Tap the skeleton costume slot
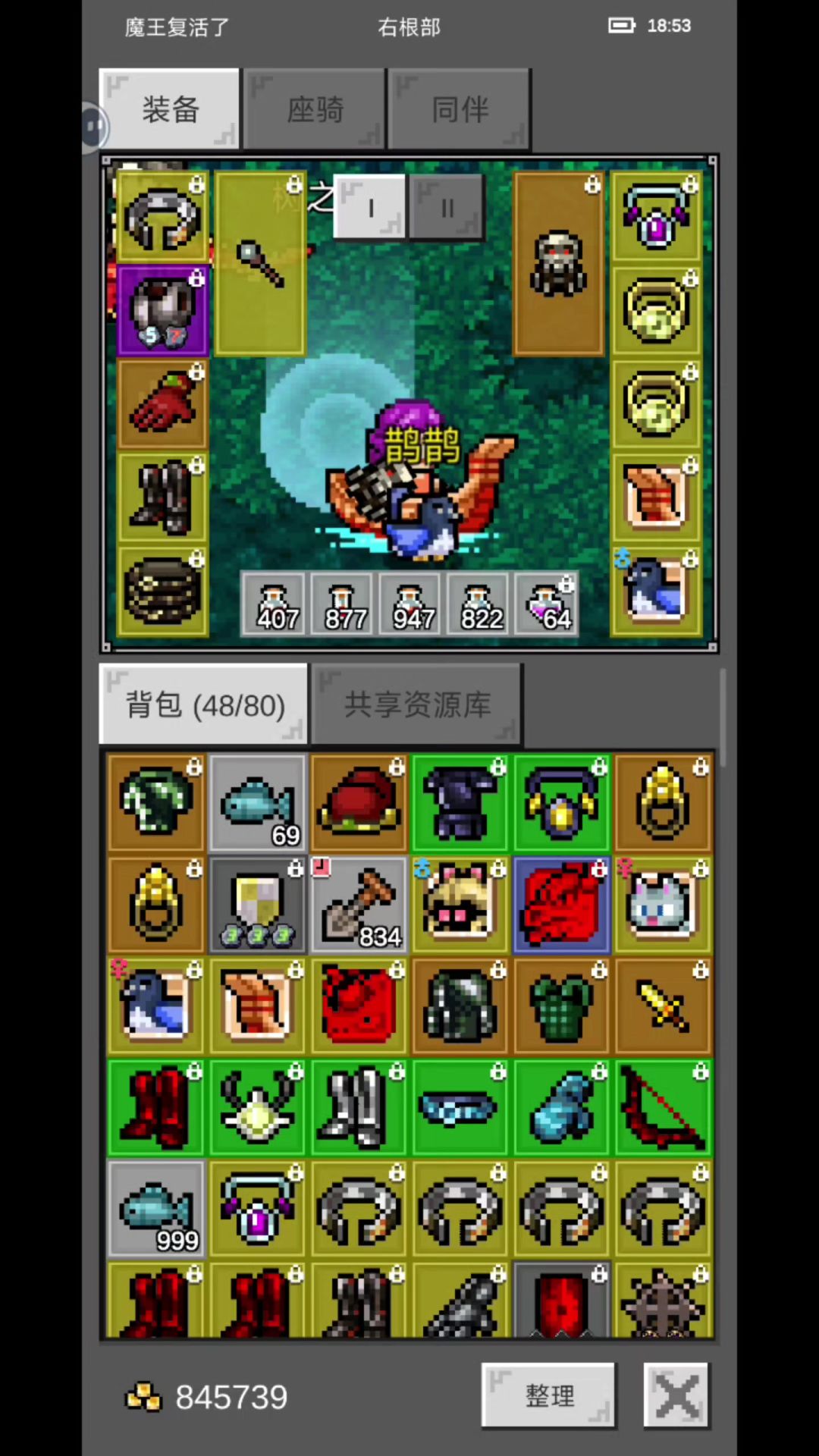The height and width of the screenshot is (1456, 819). (x=559, y=263)
